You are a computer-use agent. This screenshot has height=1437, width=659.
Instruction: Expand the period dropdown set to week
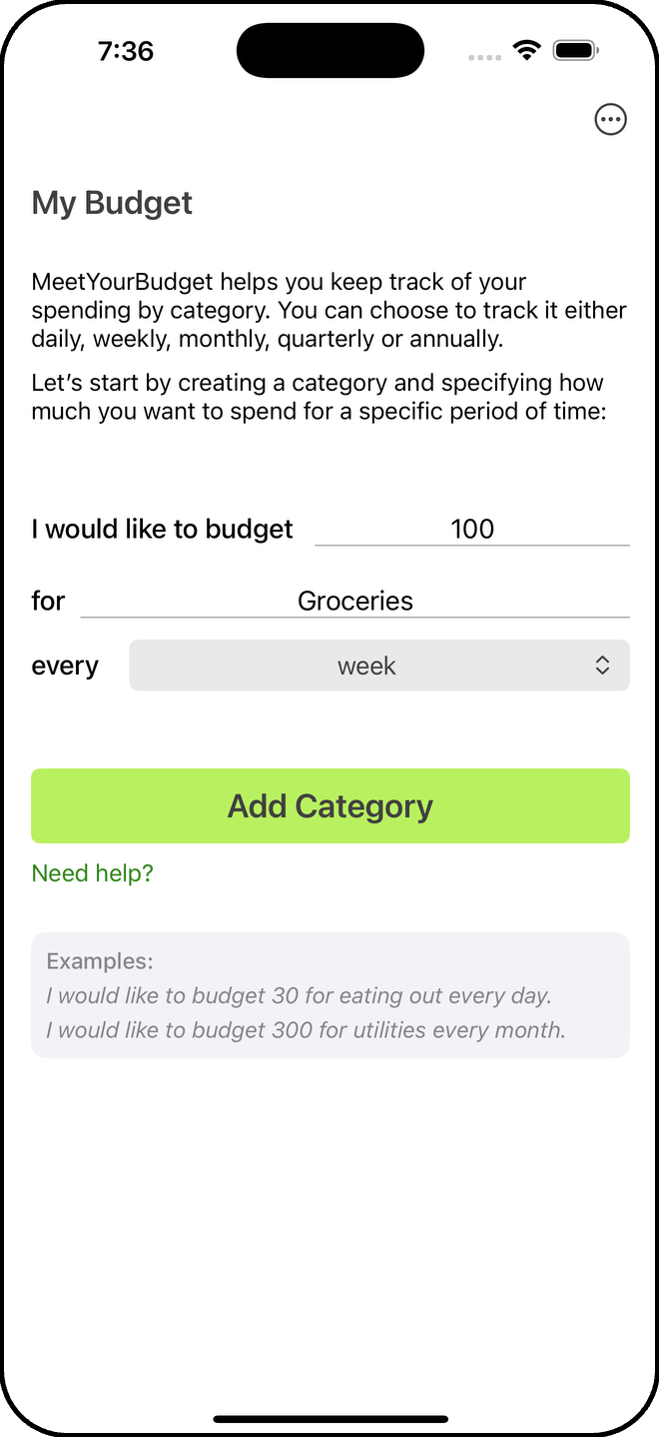(379, 666)
